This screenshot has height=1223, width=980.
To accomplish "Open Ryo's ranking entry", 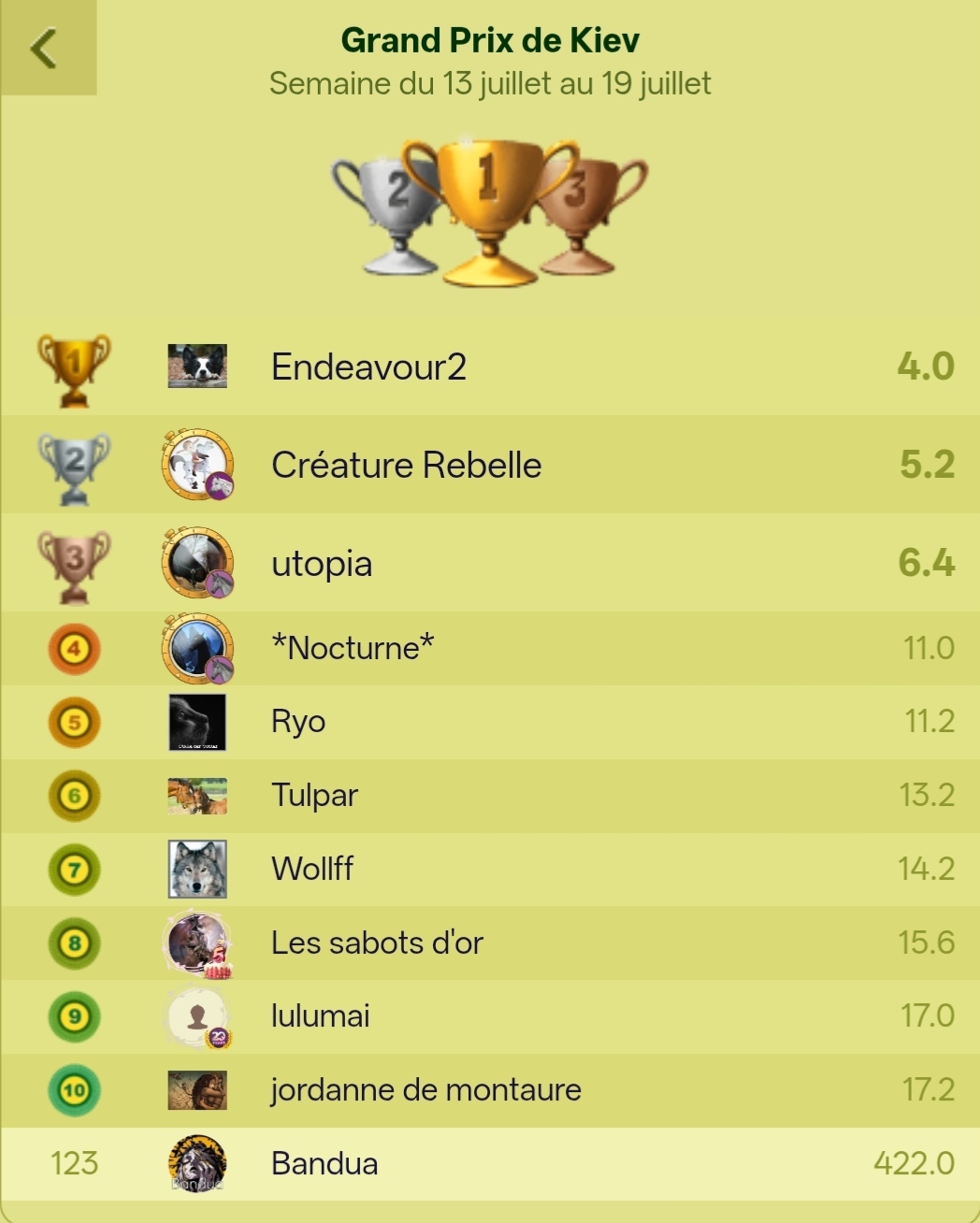I will click(490, 722).
